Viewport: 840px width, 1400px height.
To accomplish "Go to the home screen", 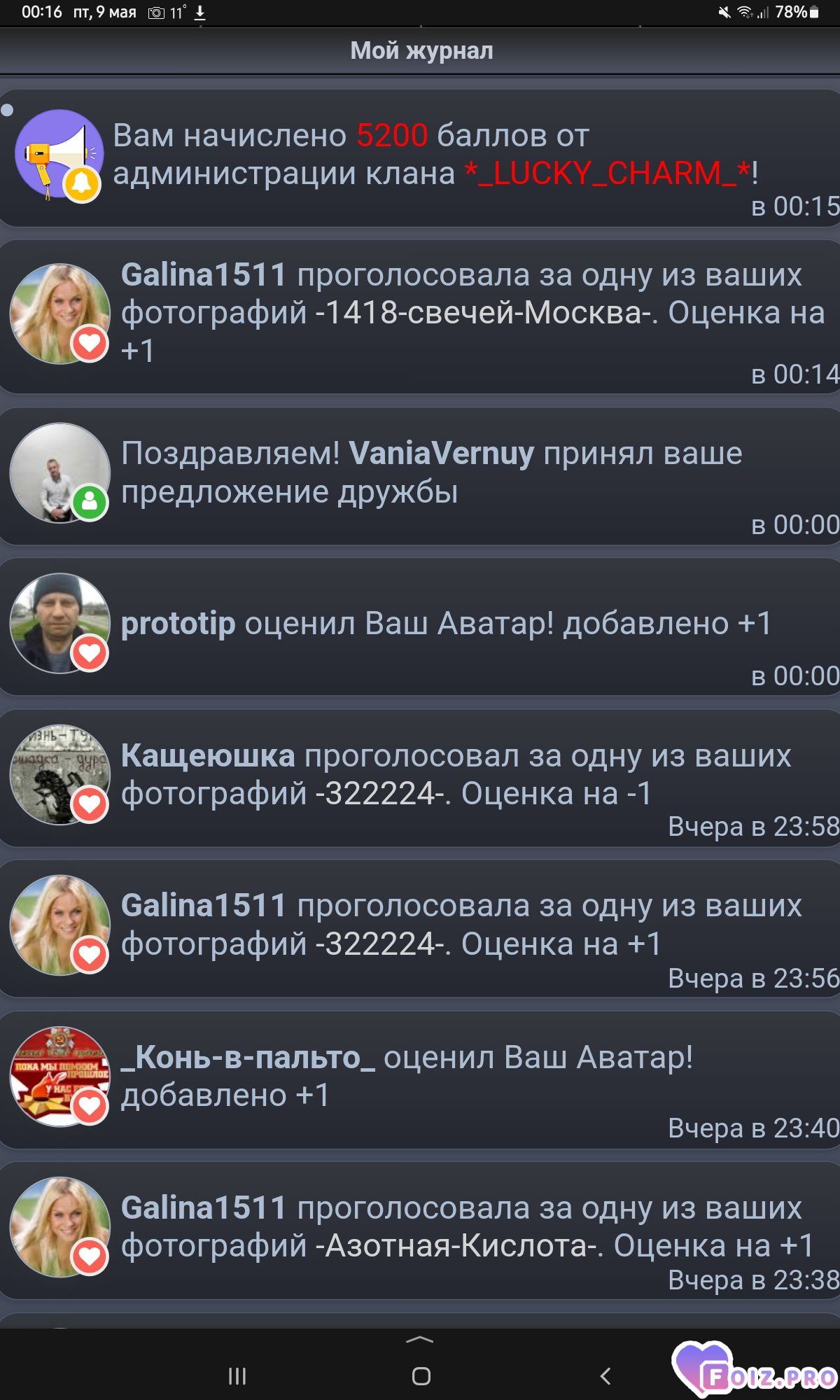I will pos(421,1376).
